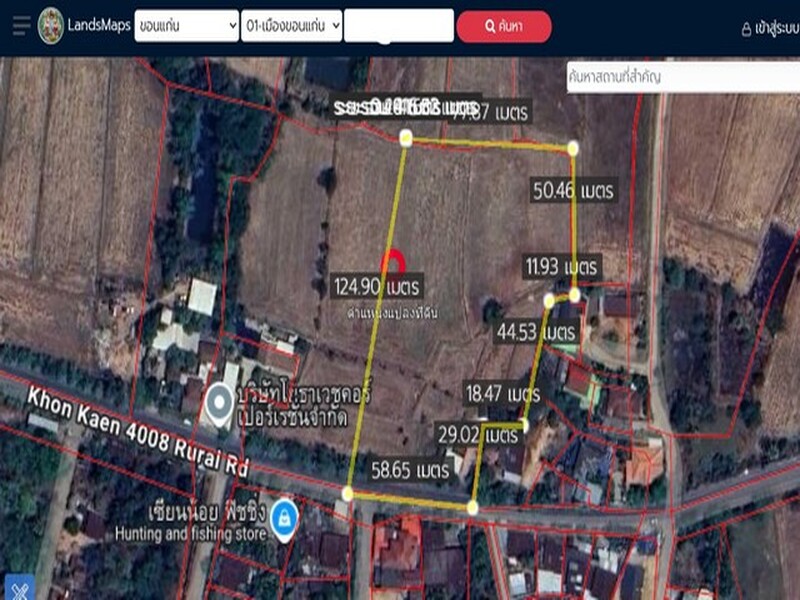Open the เข้าสู่ระบบ login link
Image resolution: width=800 pixels, height=600 pixels.
click(x=770, y=29)
